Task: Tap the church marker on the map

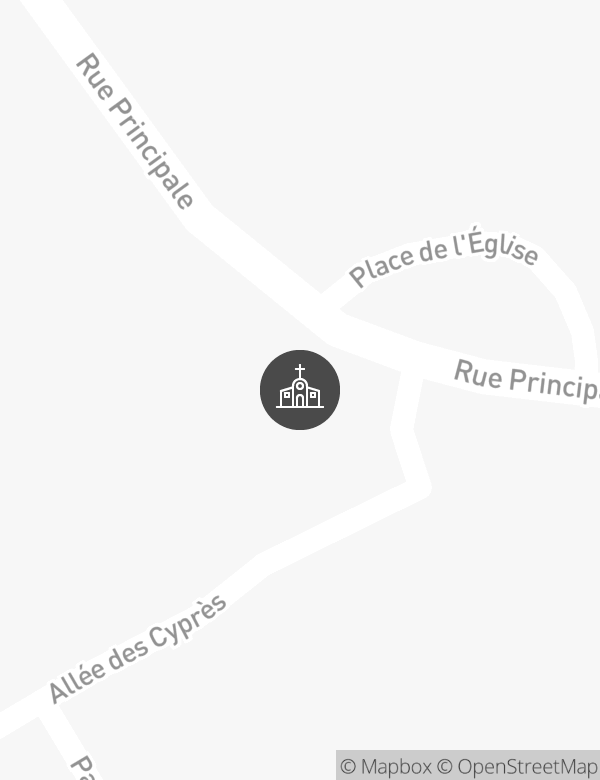Action: (x=300, y=390)
